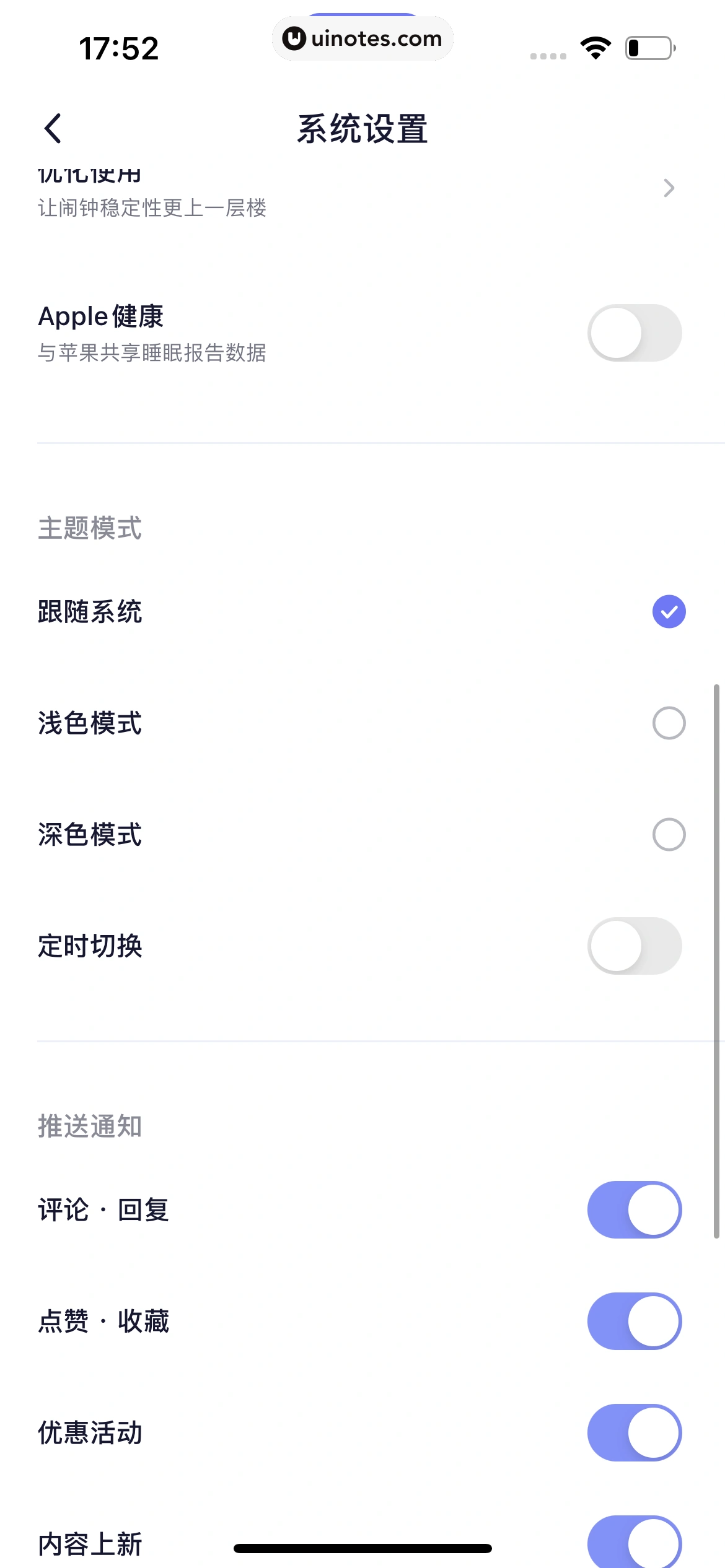Select the 跟随系统 theme option
The width and height of the screenshot is (725, 1568).
pos(90,612)
